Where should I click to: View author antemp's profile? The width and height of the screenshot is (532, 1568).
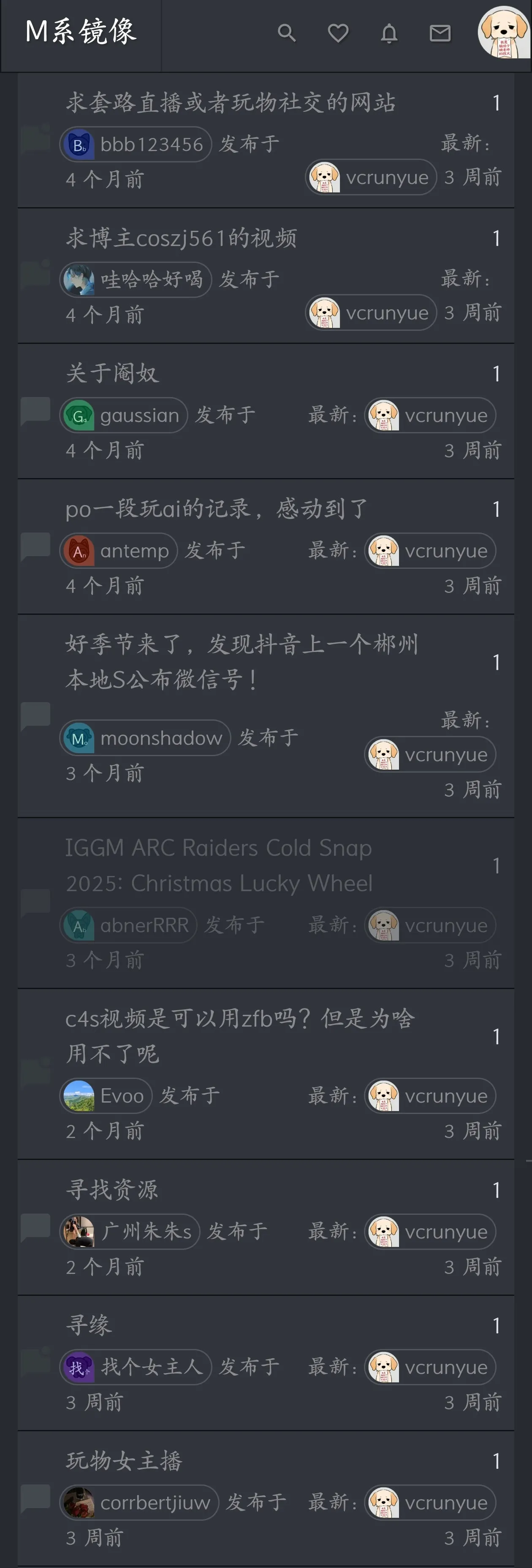tap(119, 551)
